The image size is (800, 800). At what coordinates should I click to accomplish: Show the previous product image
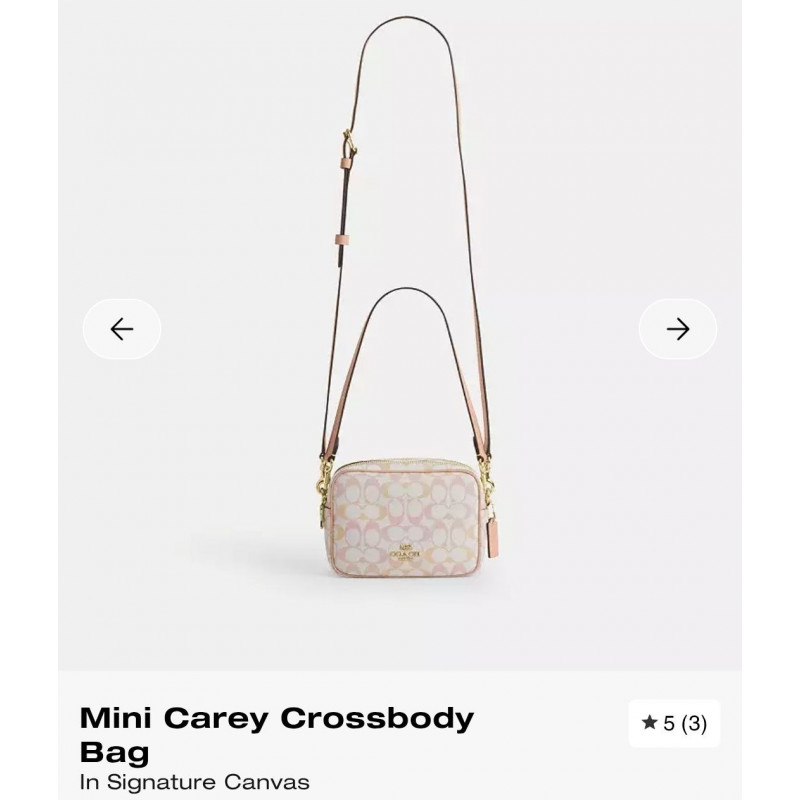pyautogui.click(x=121, y=328)
